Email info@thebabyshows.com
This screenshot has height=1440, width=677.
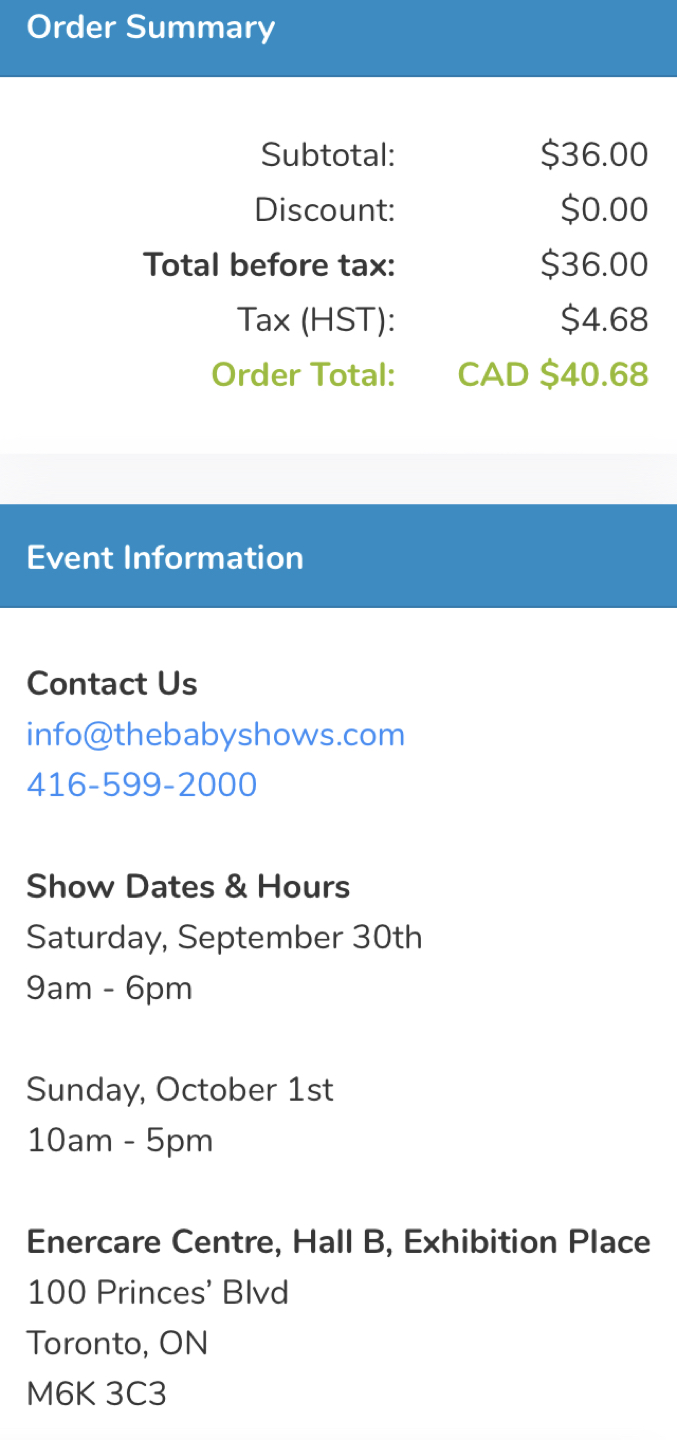tap(215, 735)
